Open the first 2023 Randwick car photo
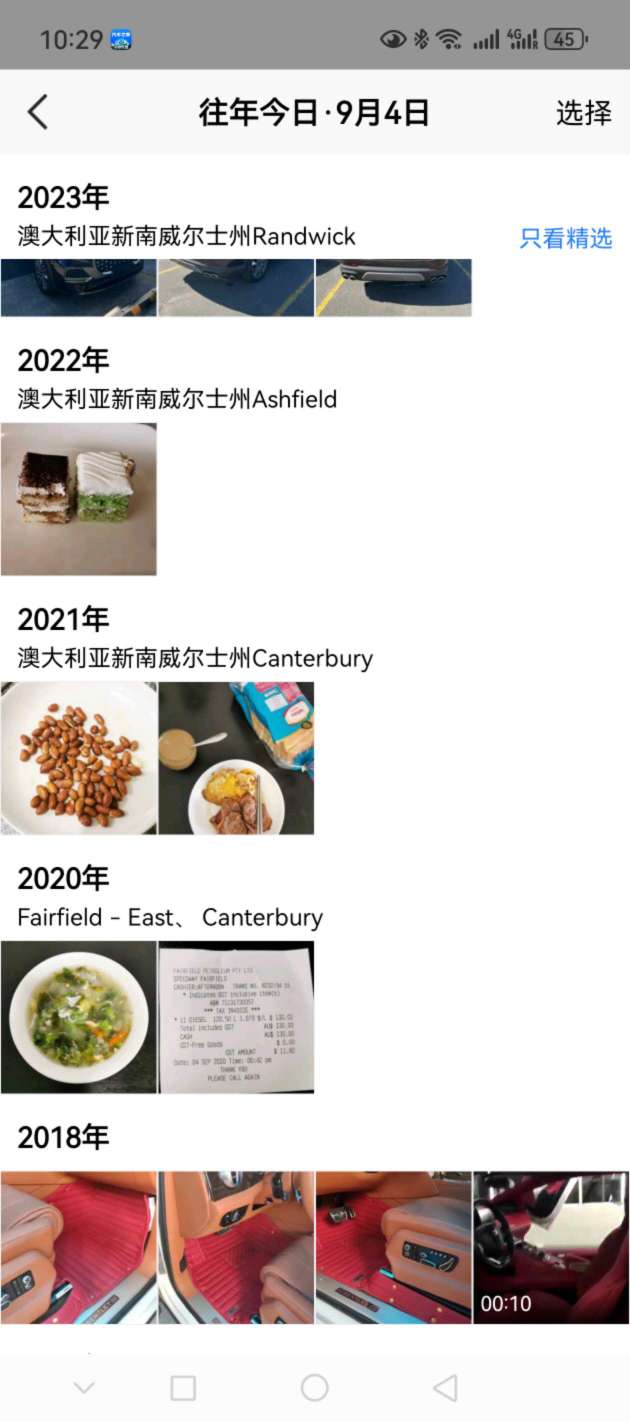 [78, 287]
